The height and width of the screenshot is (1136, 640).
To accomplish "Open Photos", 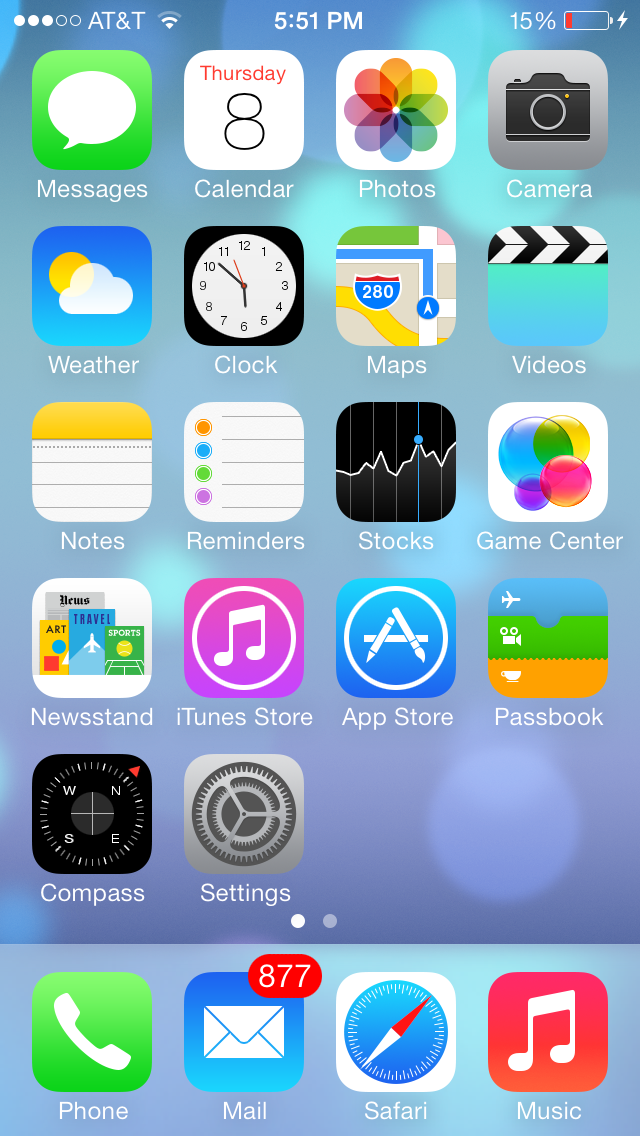I will click(x=396, y=110).
